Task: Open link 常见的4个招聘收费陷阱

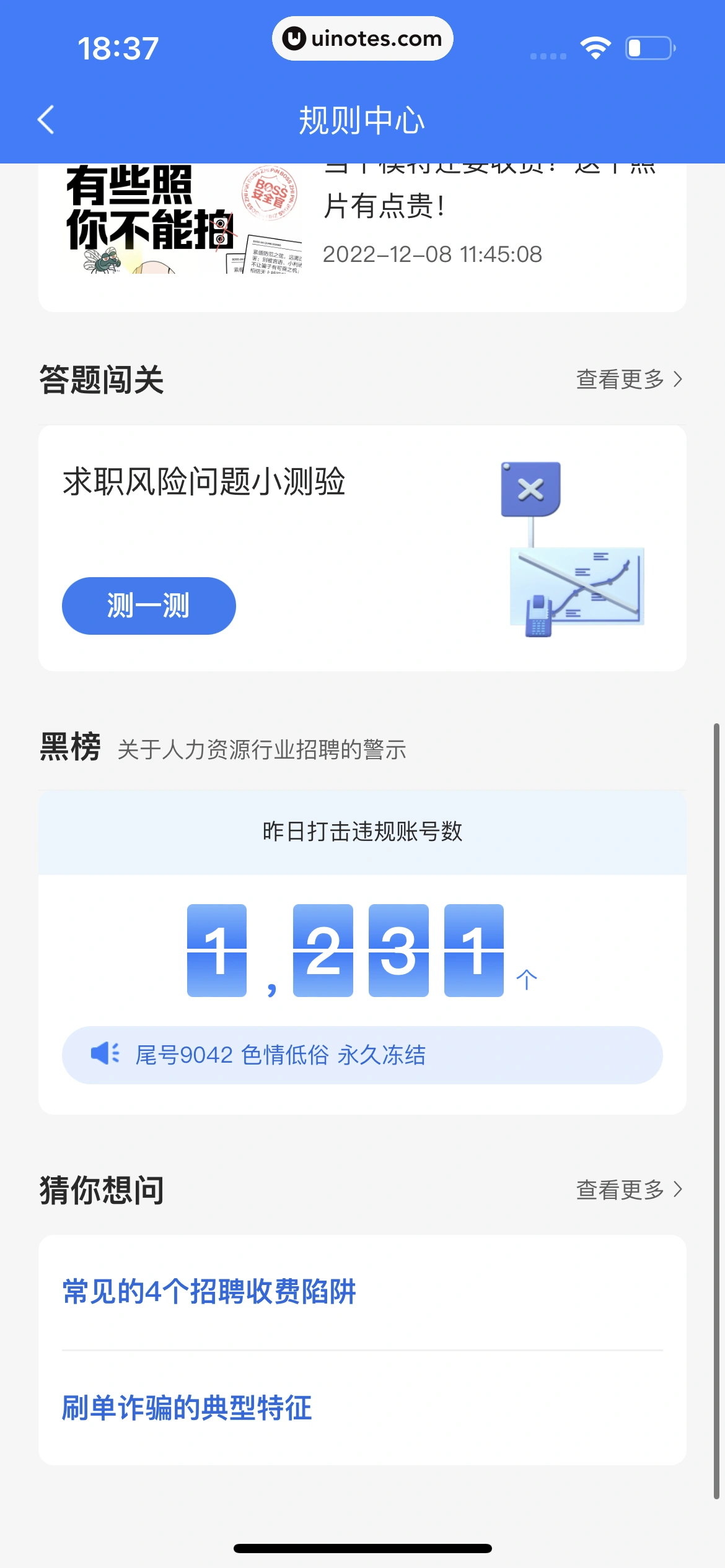Action: (209, 1292)
